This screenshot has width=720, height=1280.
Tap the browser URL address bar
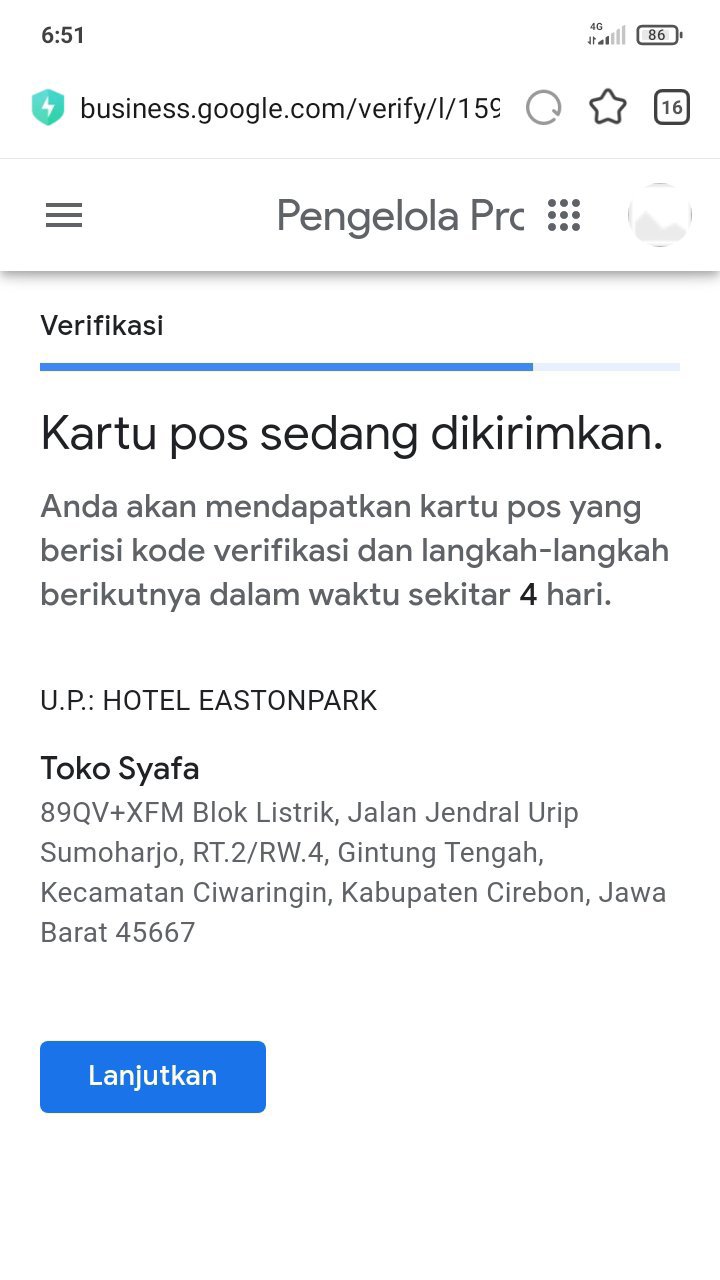coord(290,108)
